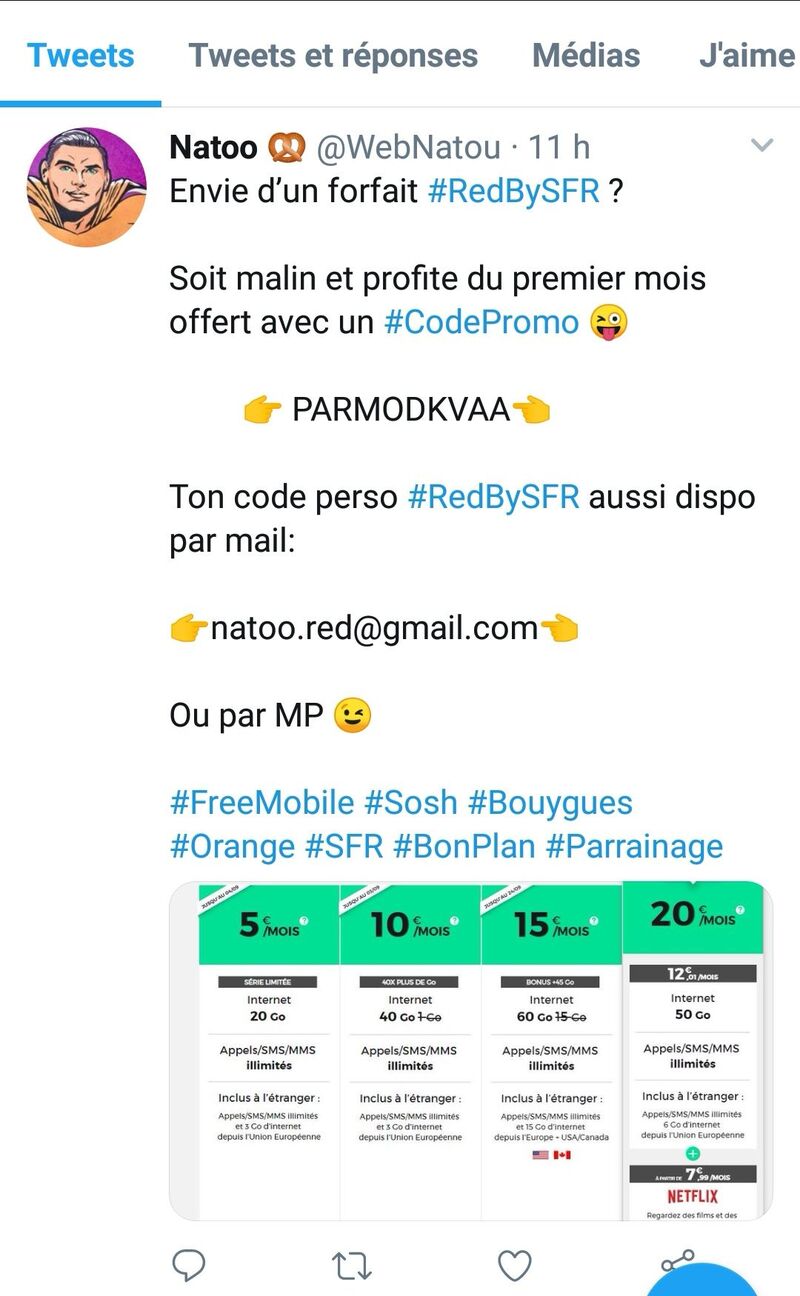Retweet Natoo's tweet
Viewport: 800px width, 1296px height.
pos(351,1265)
